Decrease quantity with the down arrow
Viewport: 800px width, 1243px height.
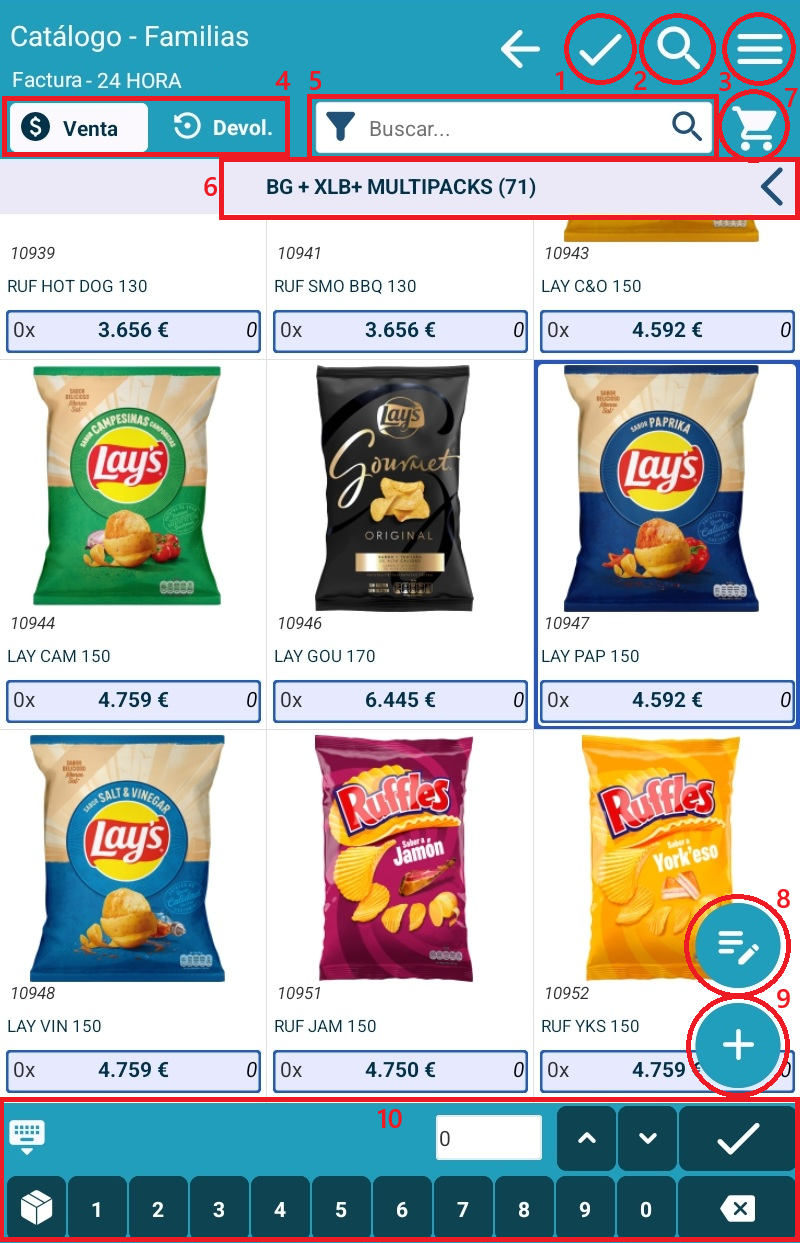[x=648, y=1138]
